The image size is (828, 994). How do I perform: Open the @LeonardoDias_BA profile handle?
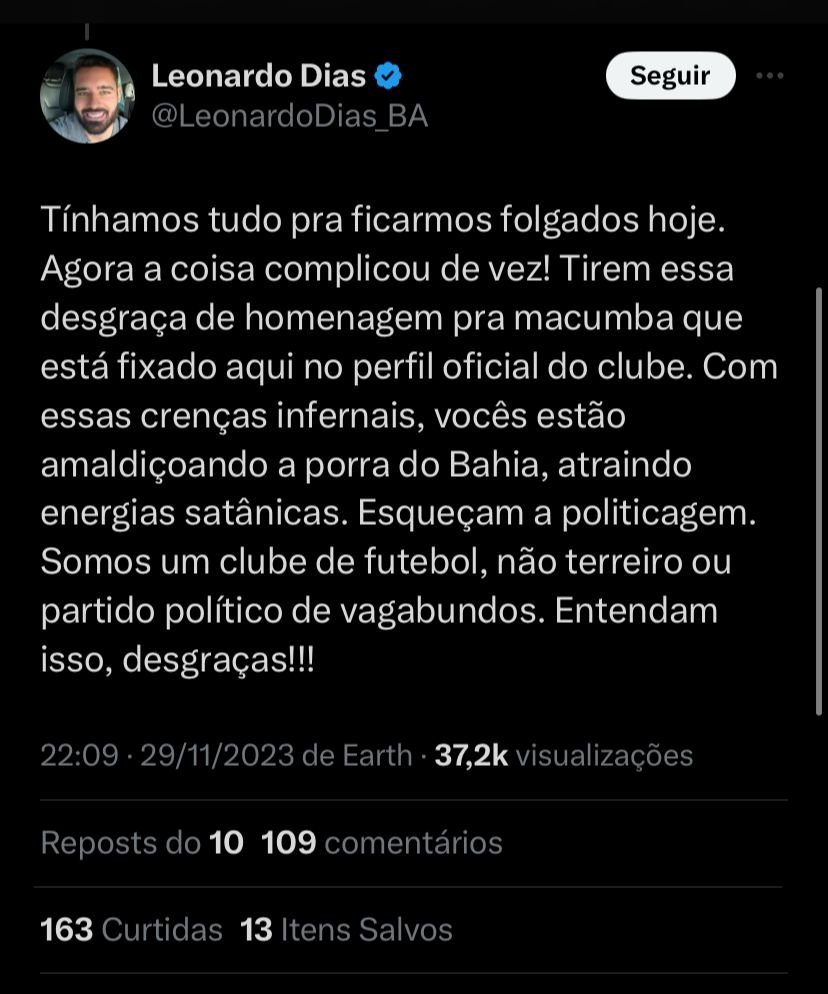point(289,116)
